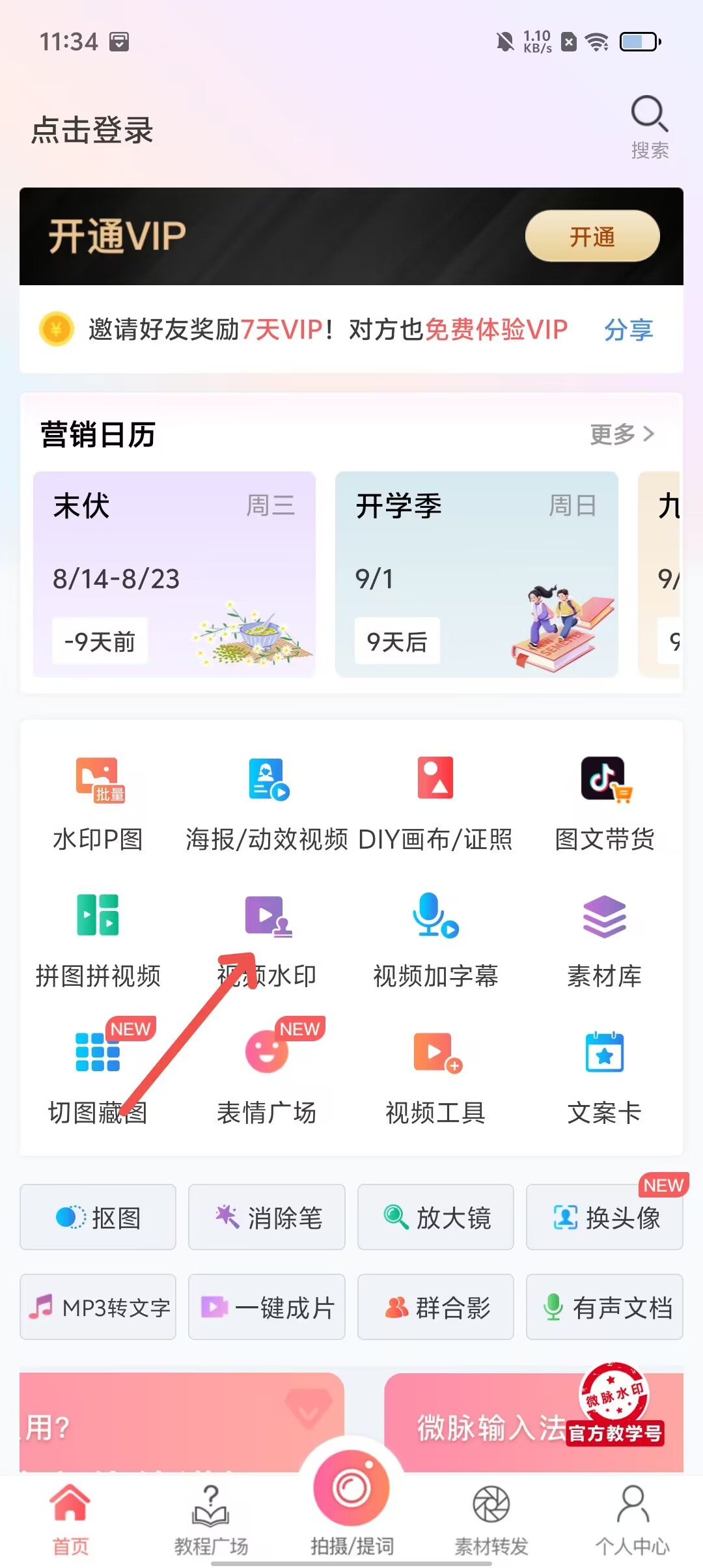Image resolution: width=703 pixels, height=1568 pixels.
Task: Open 图文带货
Action: point(604,804)
